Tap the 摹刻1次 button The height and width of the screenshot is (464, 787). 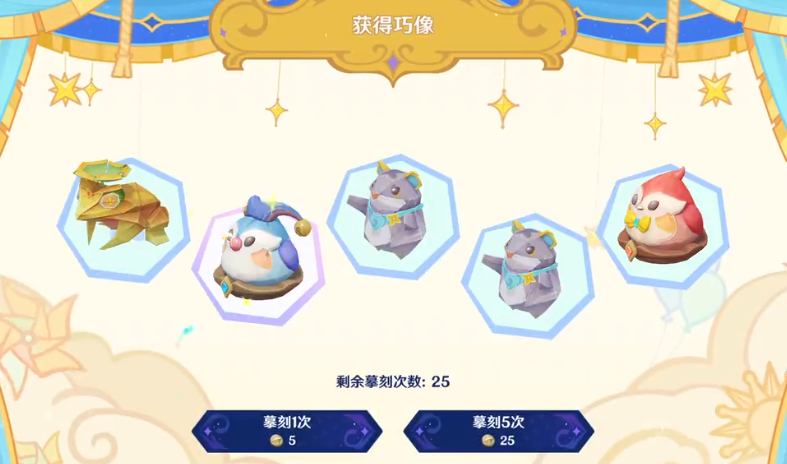click(x=287, y=431)
